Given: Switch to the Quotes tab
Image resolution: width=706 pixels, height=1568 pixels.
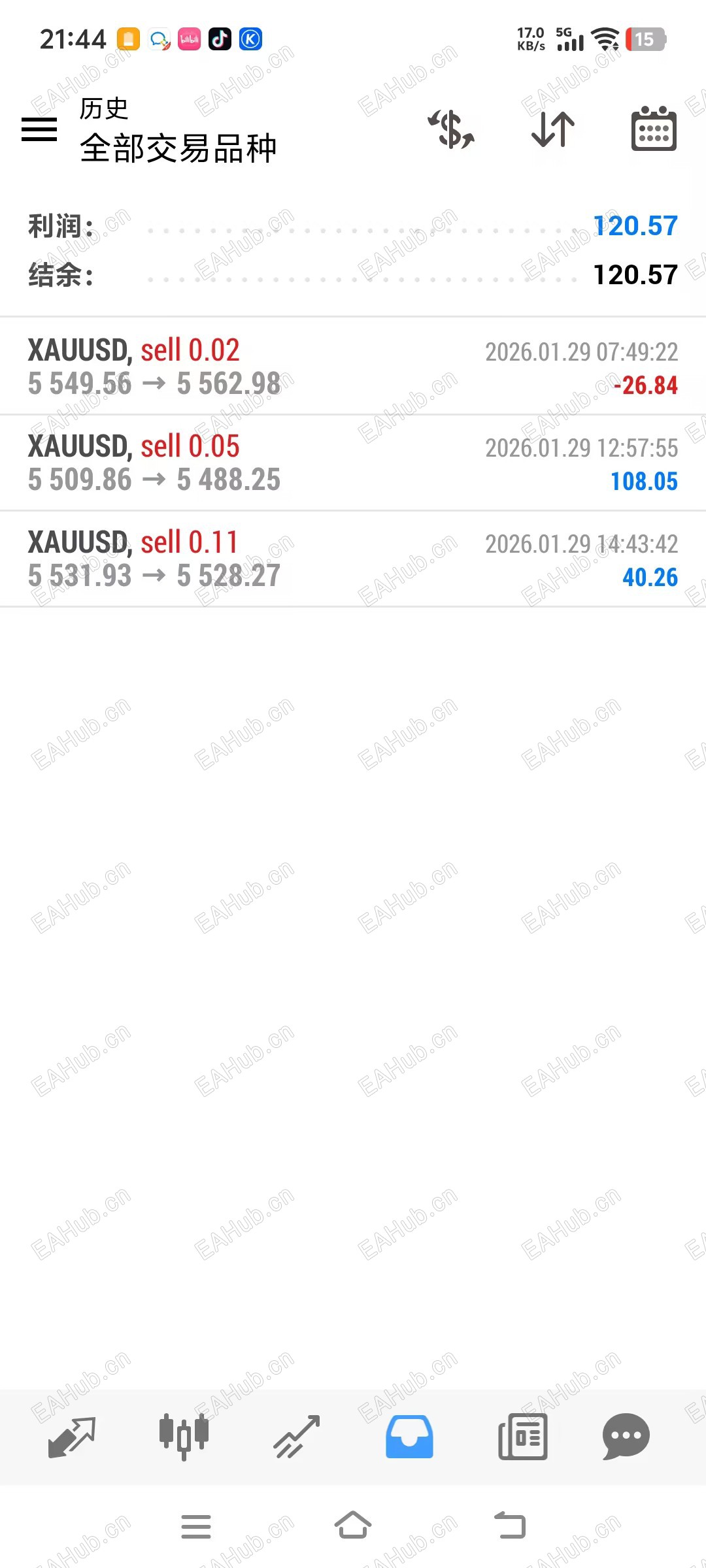Looking at the screenshot, I should coord(72,1437).
